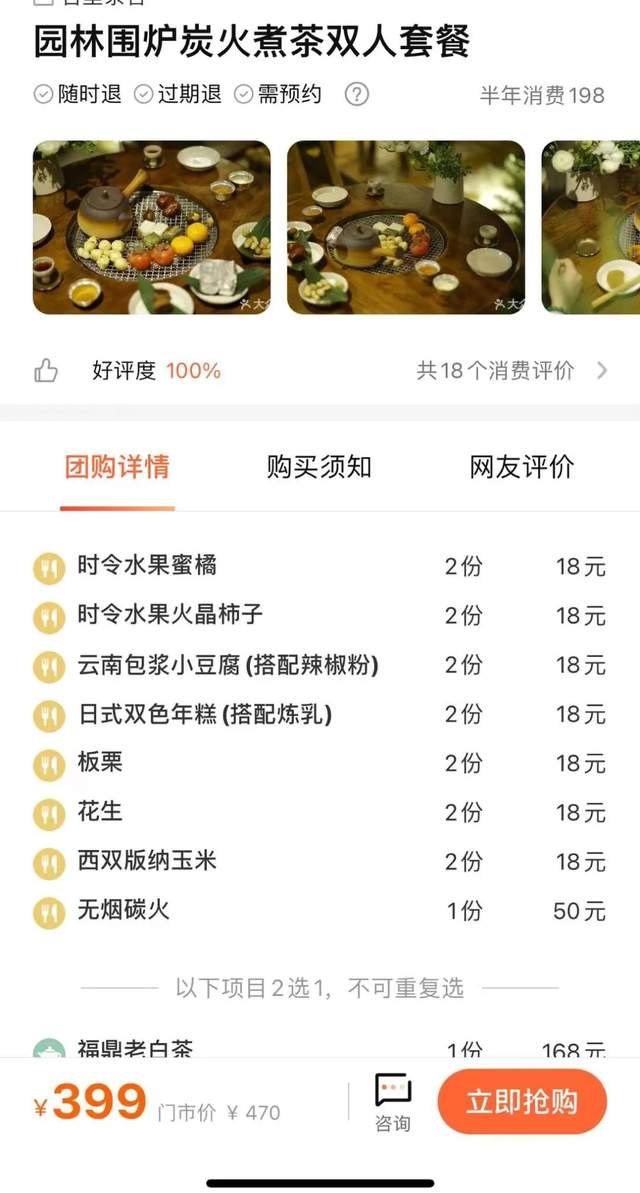Switch to the 购买须知 tab
The image size is (640, 1193).
pos(319,467)
